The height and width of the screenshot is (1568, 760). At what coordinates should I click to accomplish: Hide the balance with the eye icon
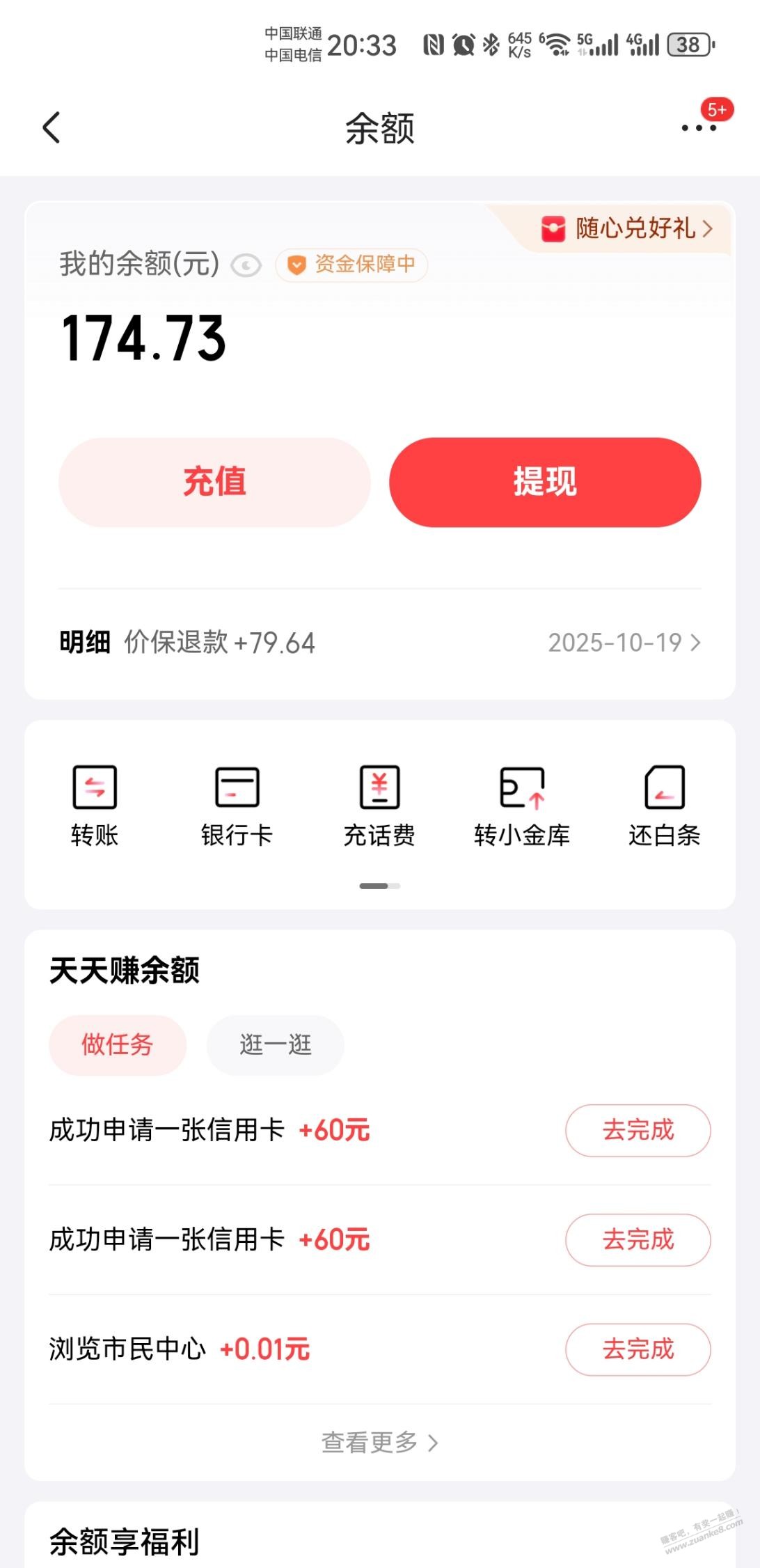[x=246, y=265]
